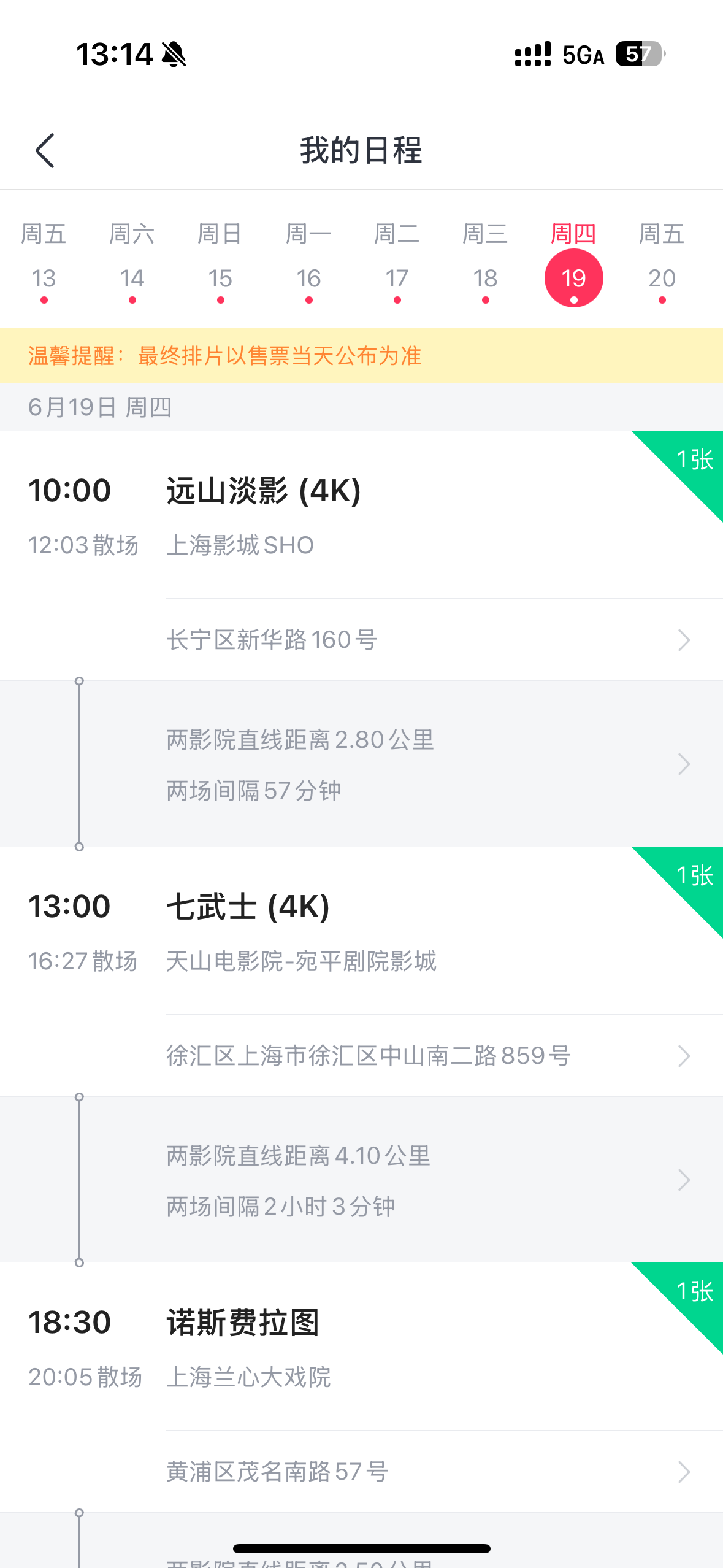Open address 黄浦区茂名南路57号
This screenshot has width=723, height=1568.
click(x=444, y=1472)
